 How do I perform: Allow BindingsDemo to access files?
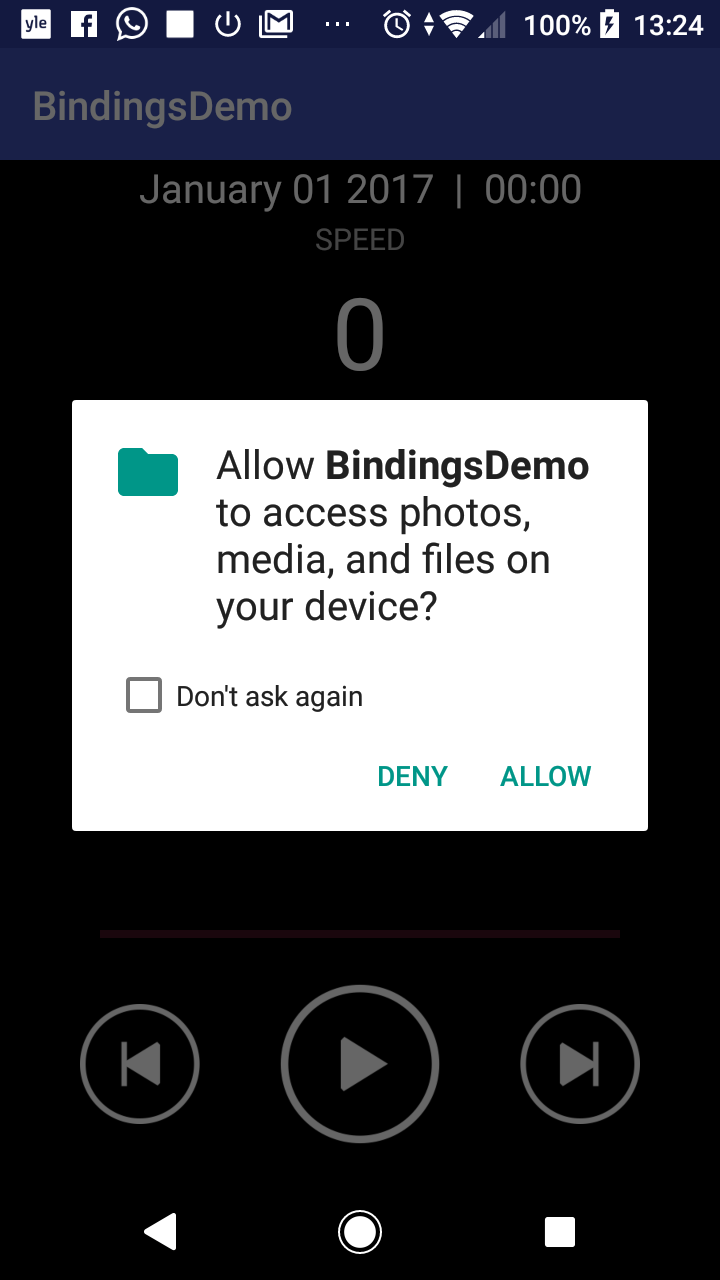coord(545,776)
